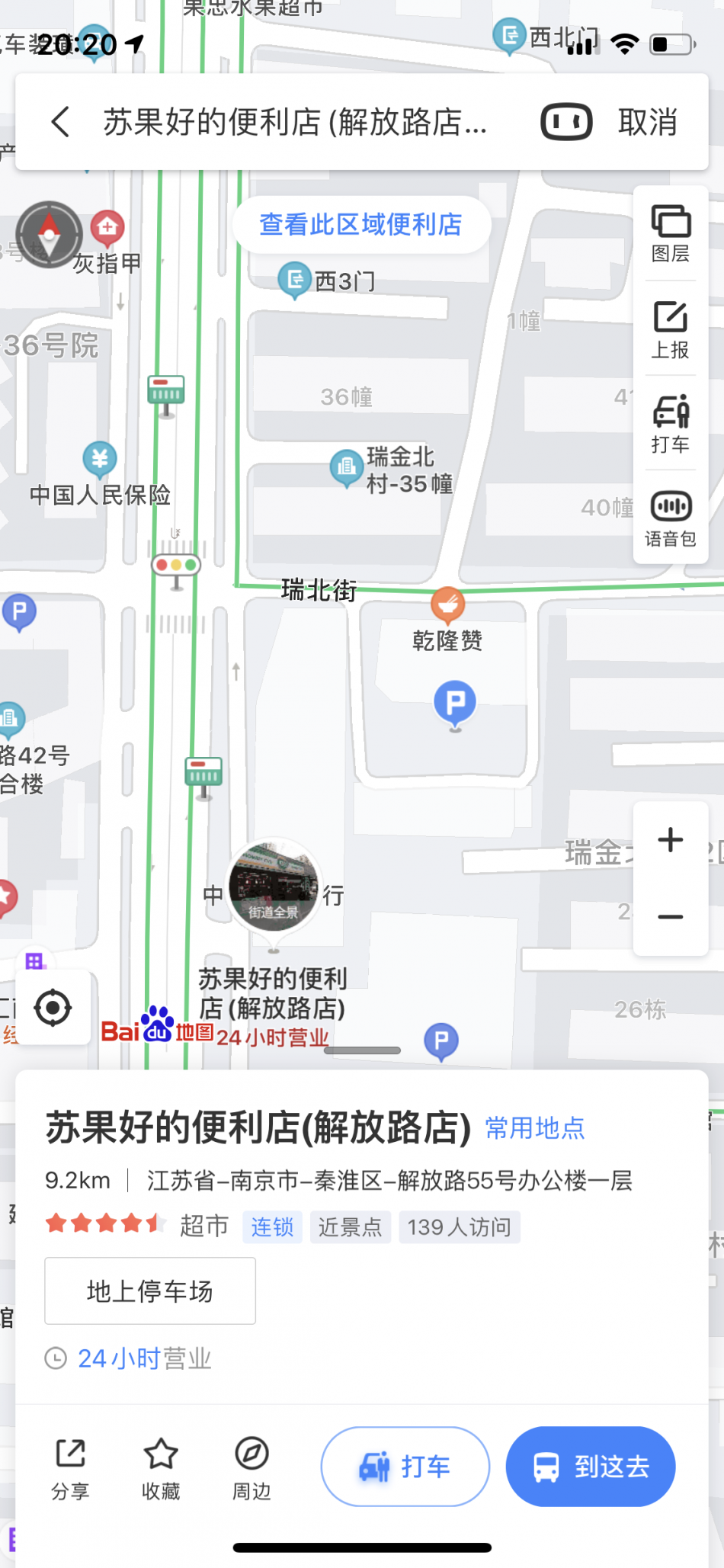
Task: Open the 语音包 voice pack option
Action: (x=671, y=518)
